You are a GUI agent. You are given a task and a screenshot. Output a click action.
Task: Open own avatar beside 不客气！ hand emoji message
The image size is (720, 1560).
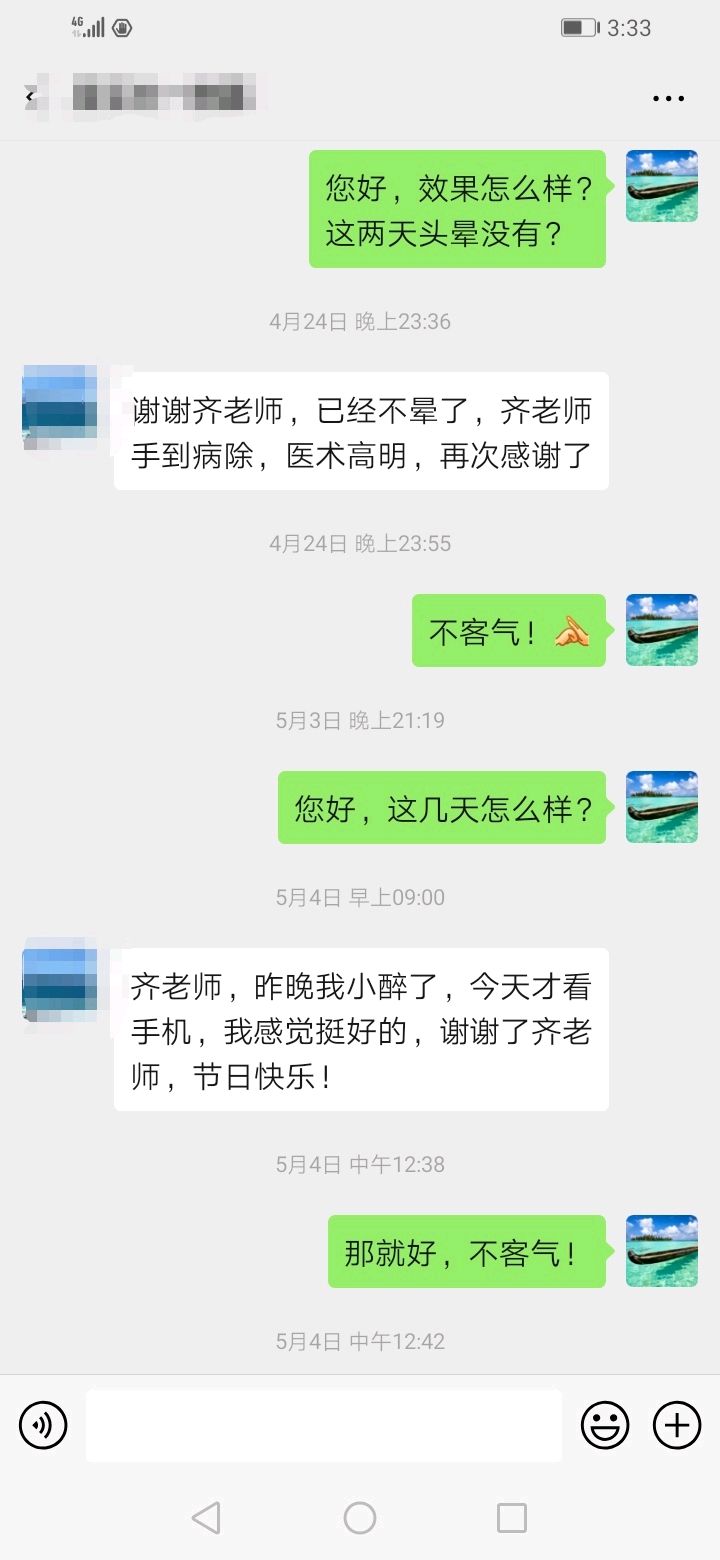(x=662, y=630)
